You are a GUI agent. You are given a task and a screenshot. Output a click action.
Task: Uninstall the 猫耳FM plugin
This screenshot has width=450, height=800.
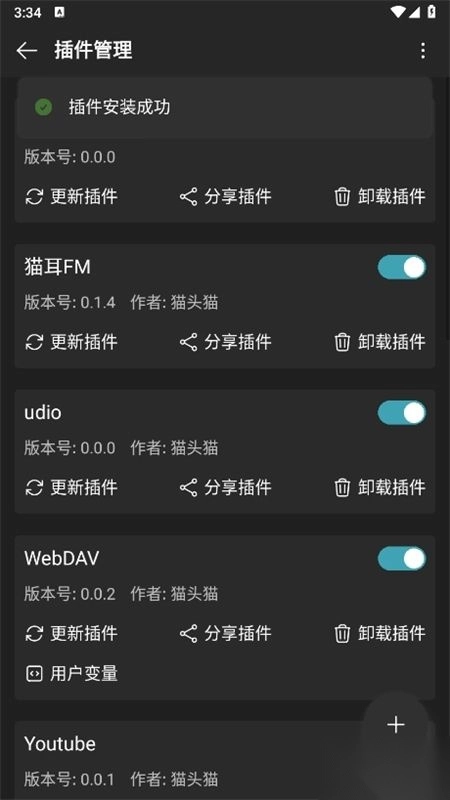(x=380, y=342)
